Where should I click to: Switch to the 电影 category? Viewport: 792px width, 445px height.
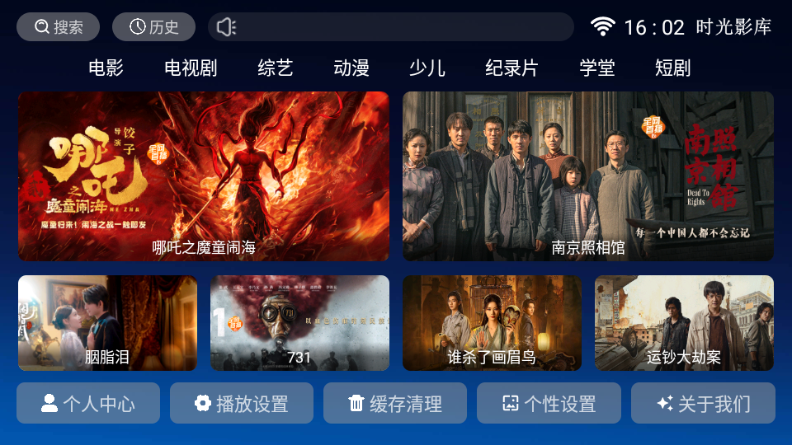[x=106, y=68]
